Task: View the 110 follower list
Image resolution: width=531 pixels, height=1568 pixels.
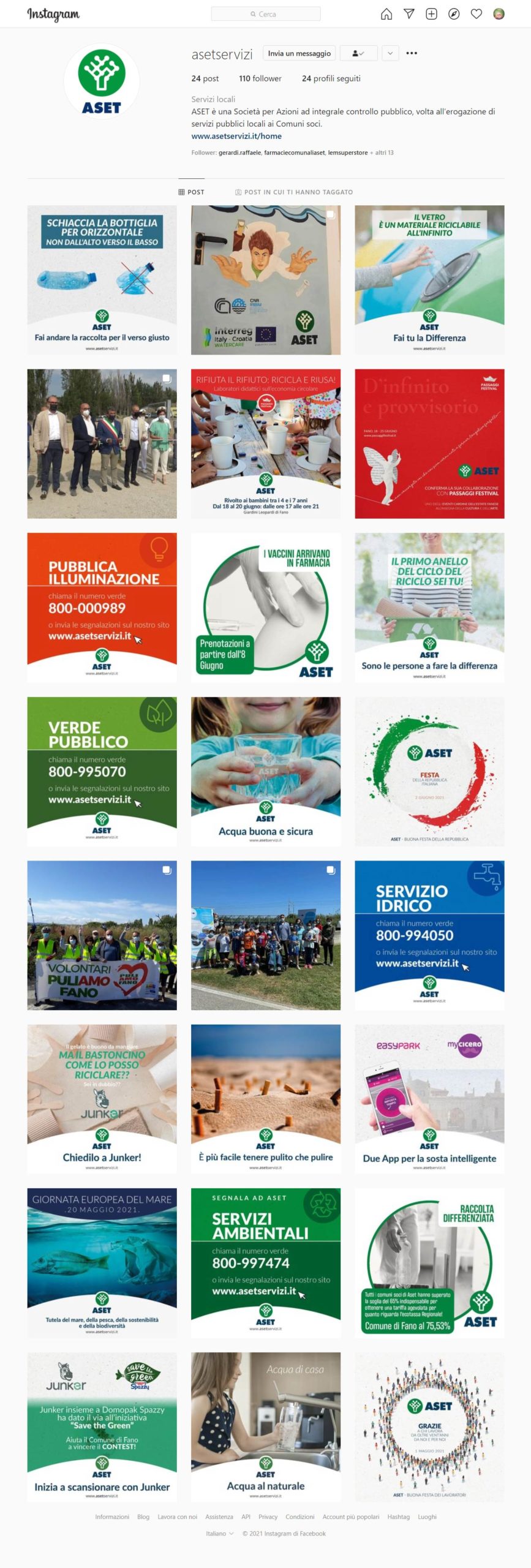Action: [260, 78]
